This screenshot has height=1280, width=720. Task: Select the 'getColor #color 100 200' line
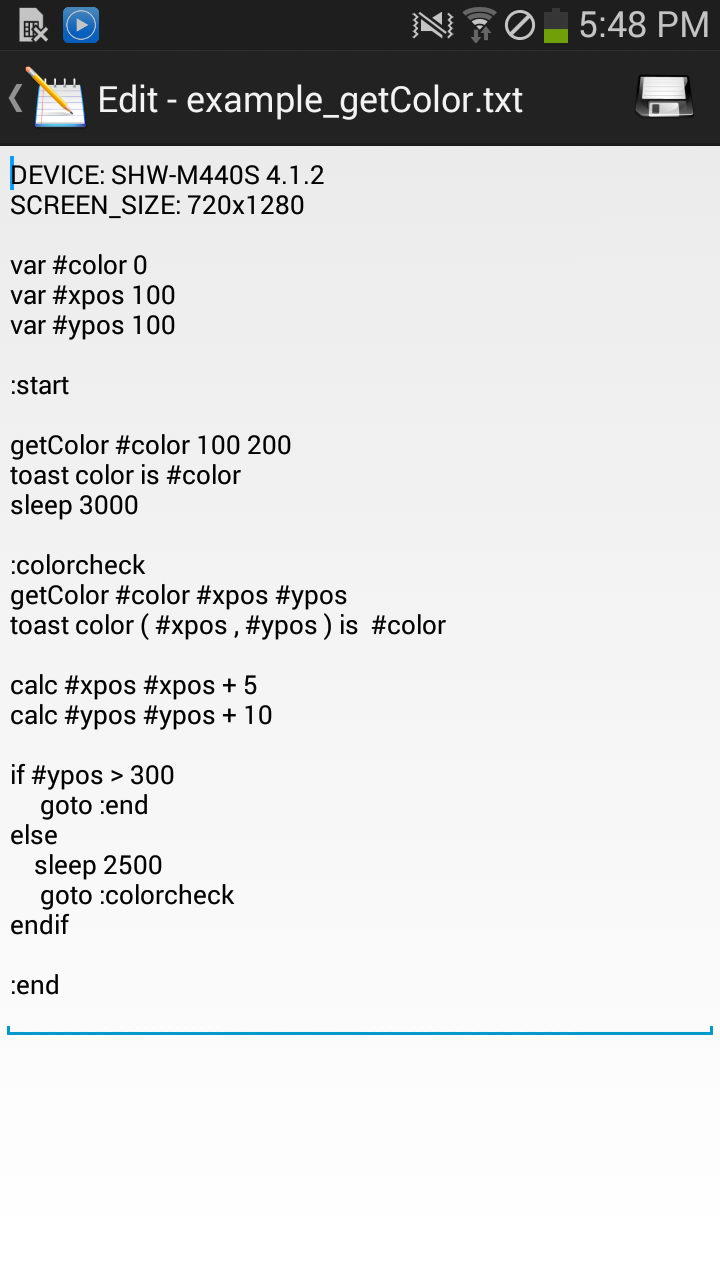pyautogui.click(x=150, y=445)
